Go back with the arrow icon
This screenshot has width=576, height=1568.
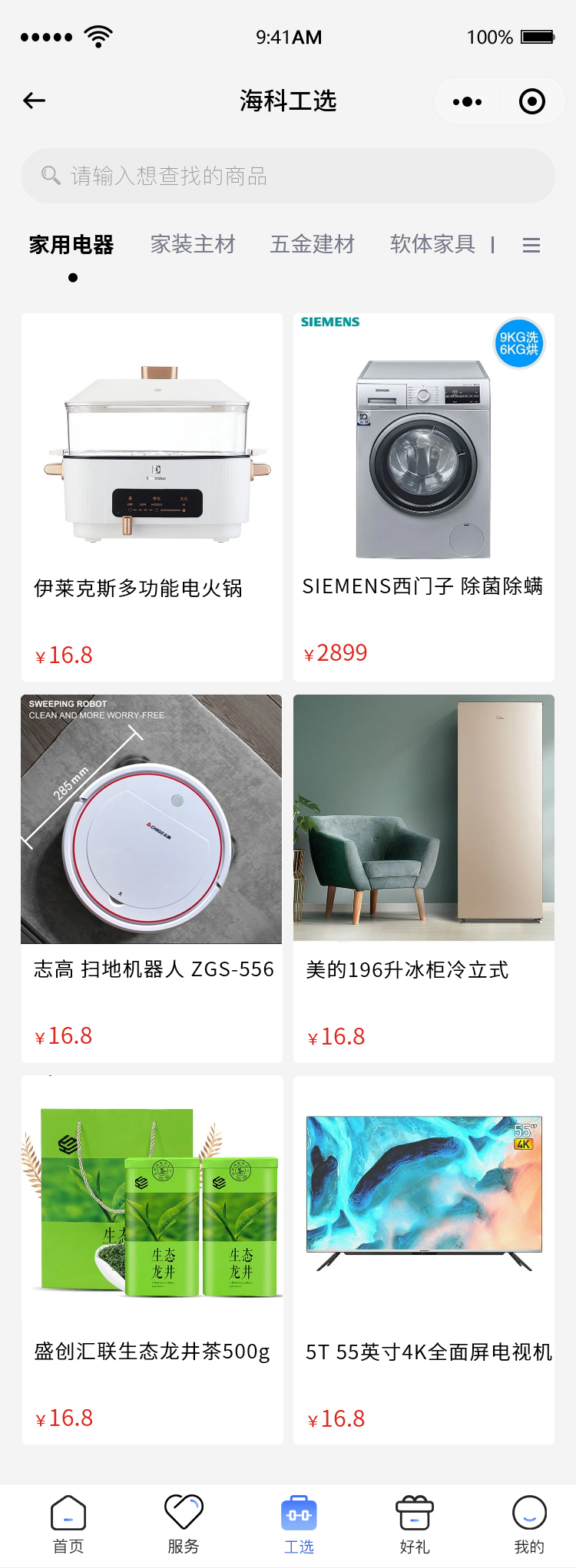tap(35, 101)
